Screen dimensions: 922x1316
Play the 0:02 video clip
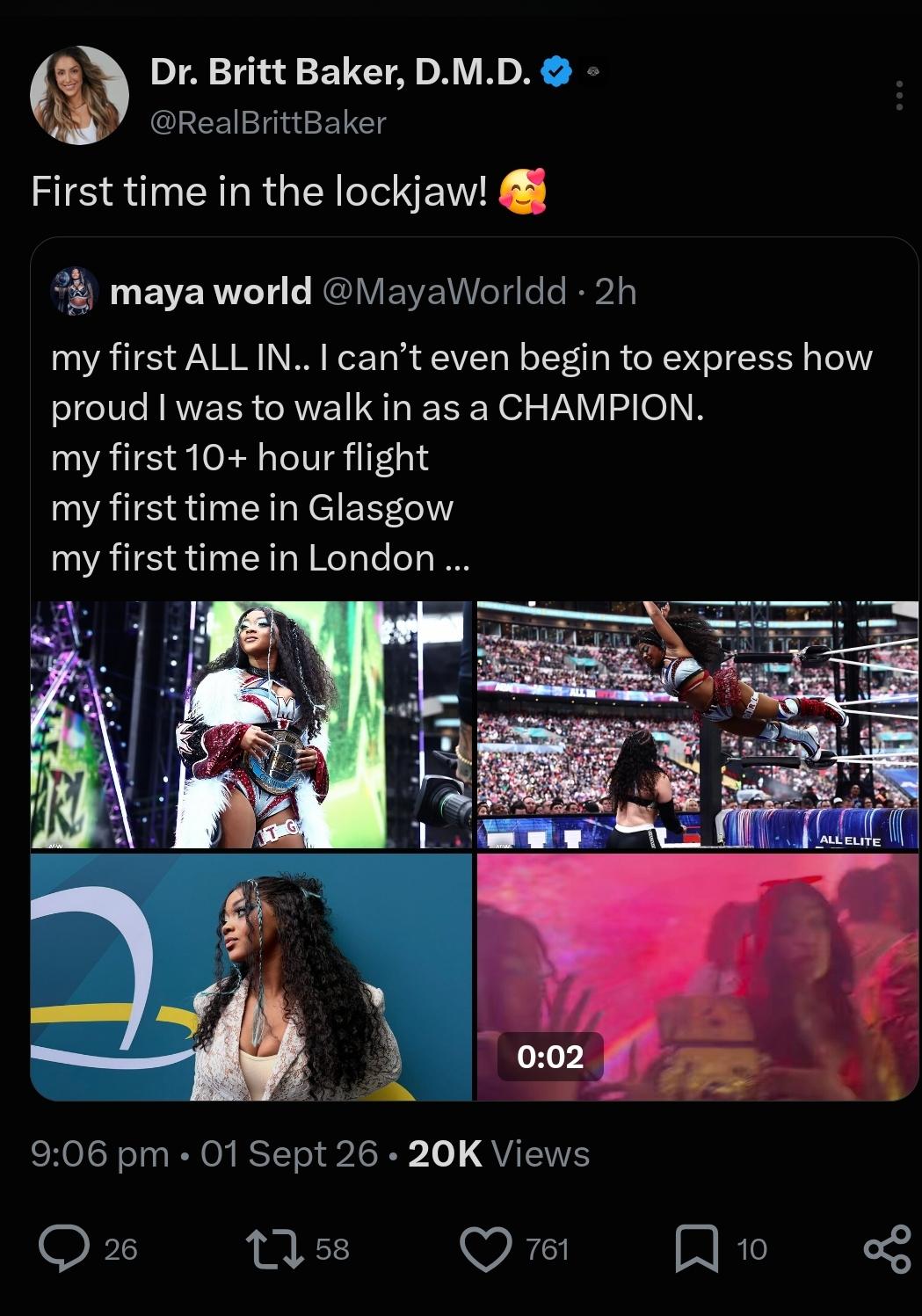[x=698, y=977]
